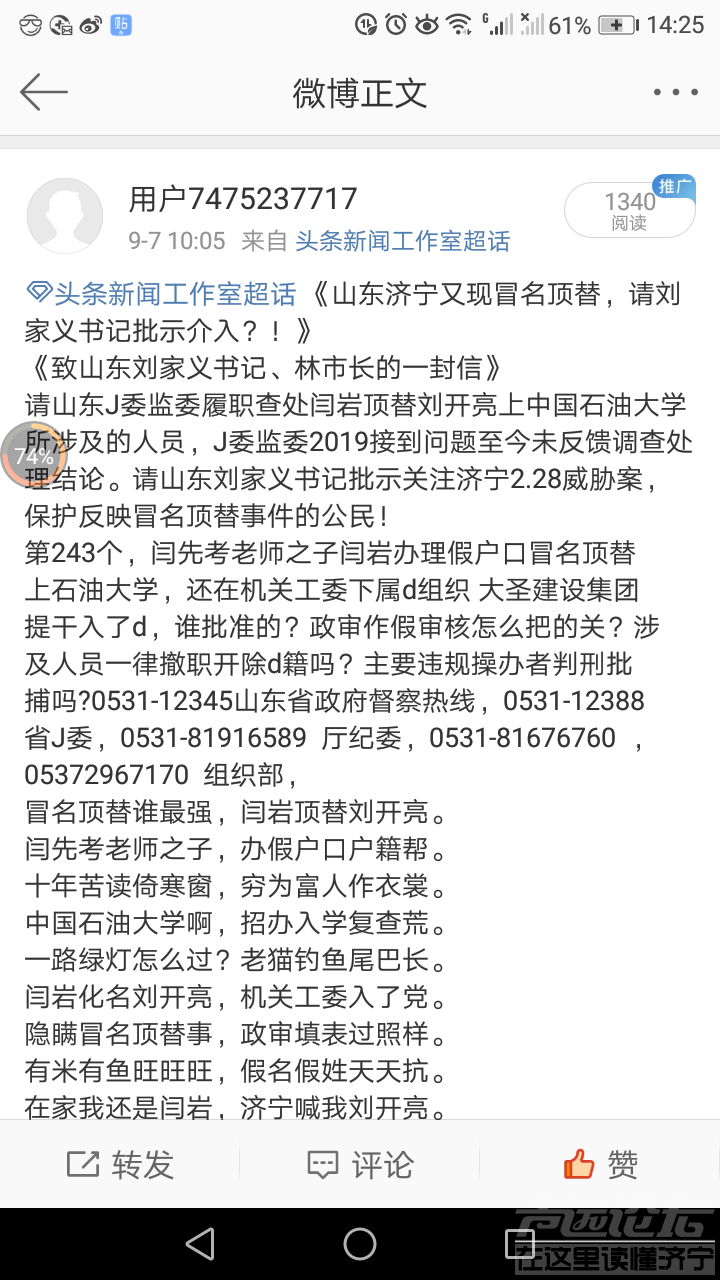Image resolution: width=720 pixels, height=1280 pixels.
Task: Tap the eye-comfort icon in status bar
Action: [426, 27]
